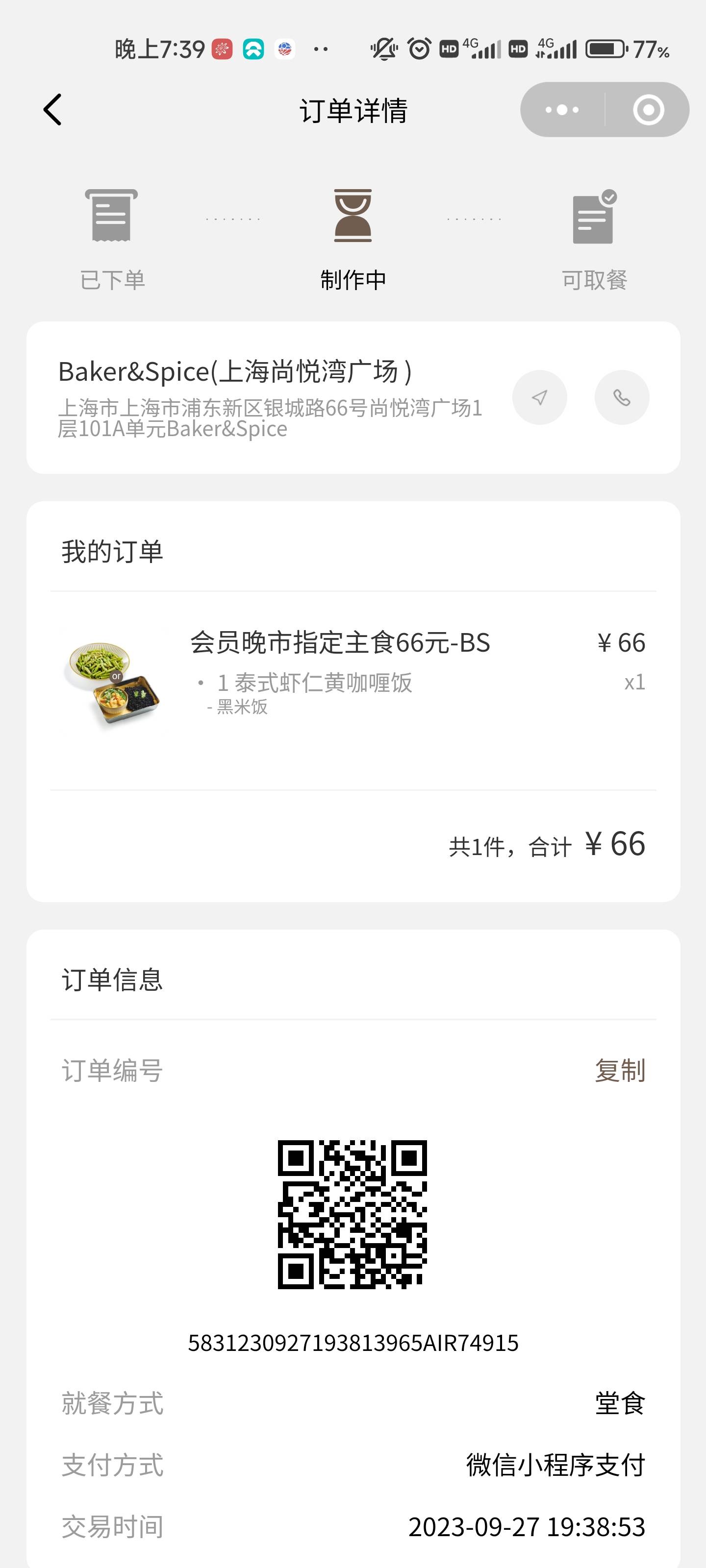
Task: Close the mini program with circle button
Action: coord(648,110)
